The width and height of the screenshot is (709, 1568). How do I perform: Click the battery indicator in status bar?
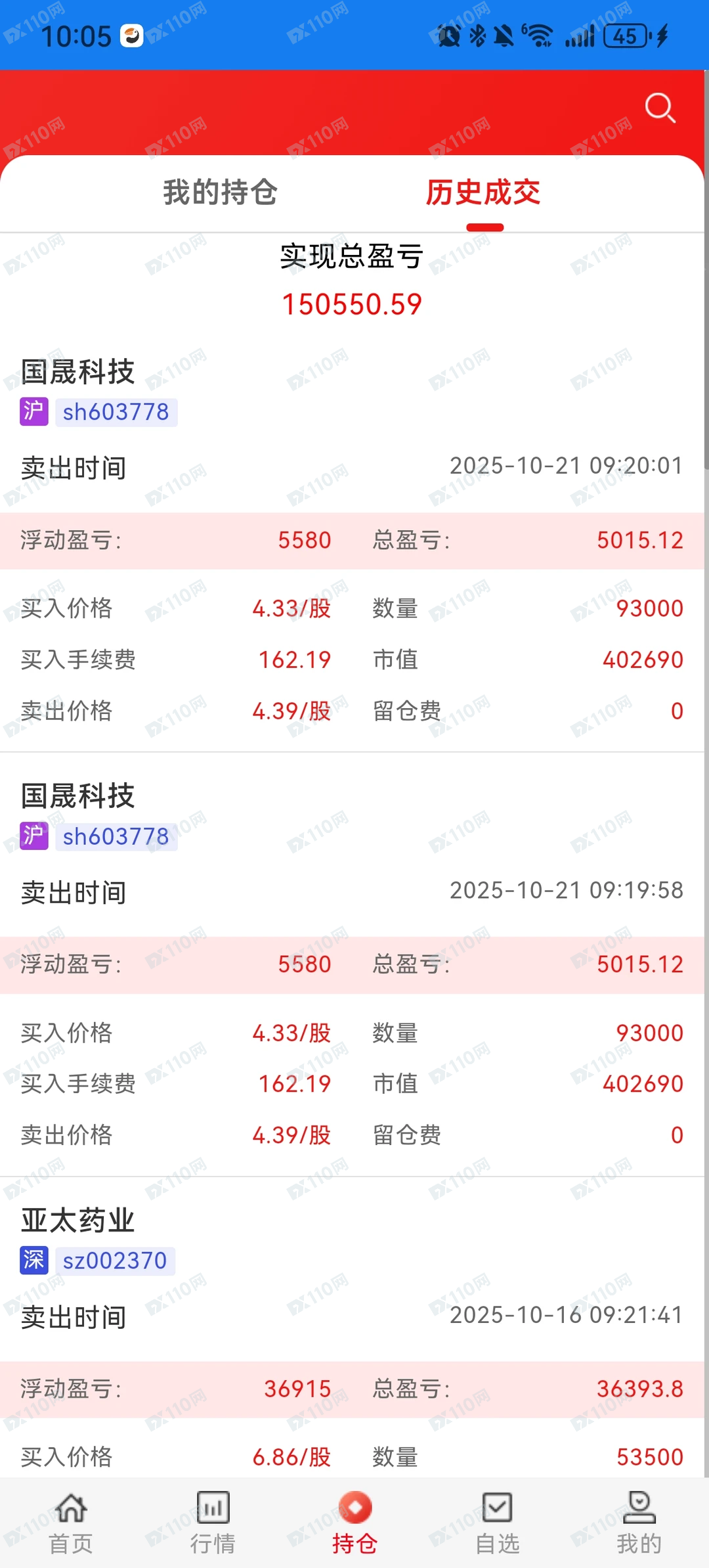click(x=624, y=36)
